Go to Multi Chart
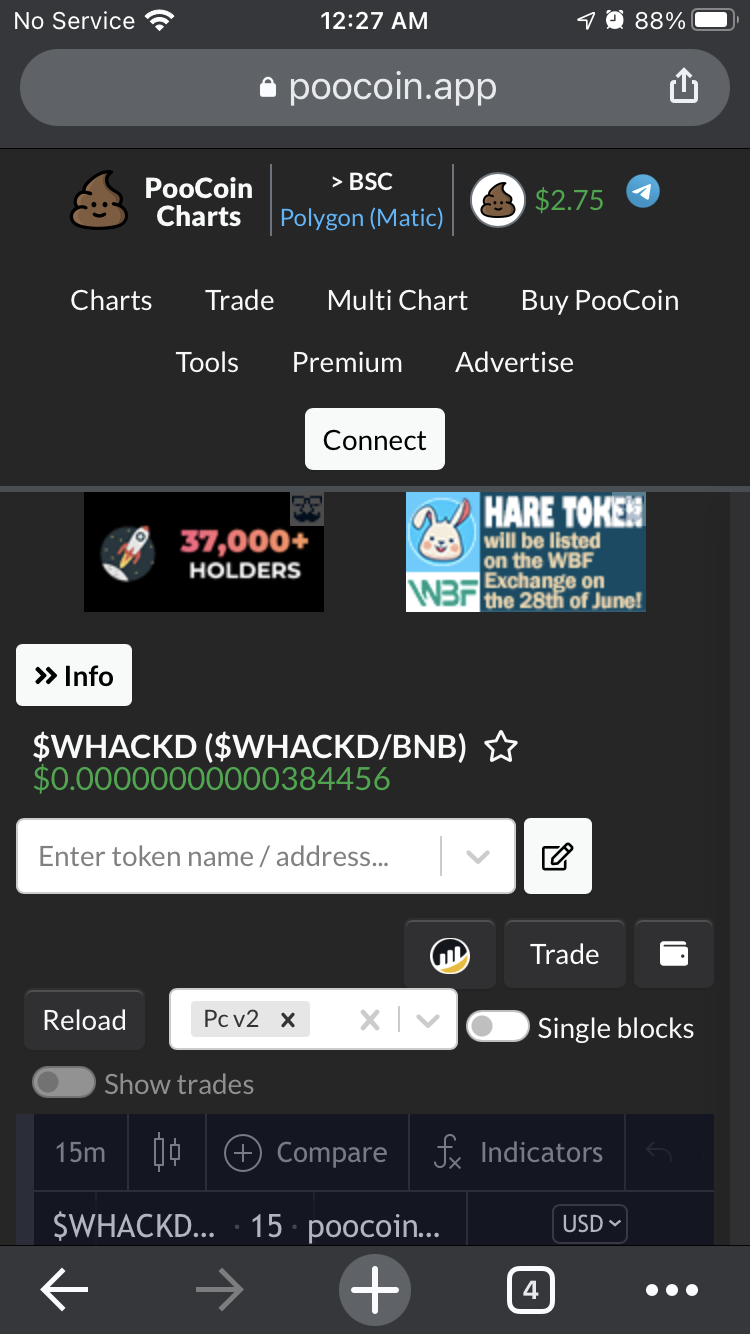 pos(397,301)
